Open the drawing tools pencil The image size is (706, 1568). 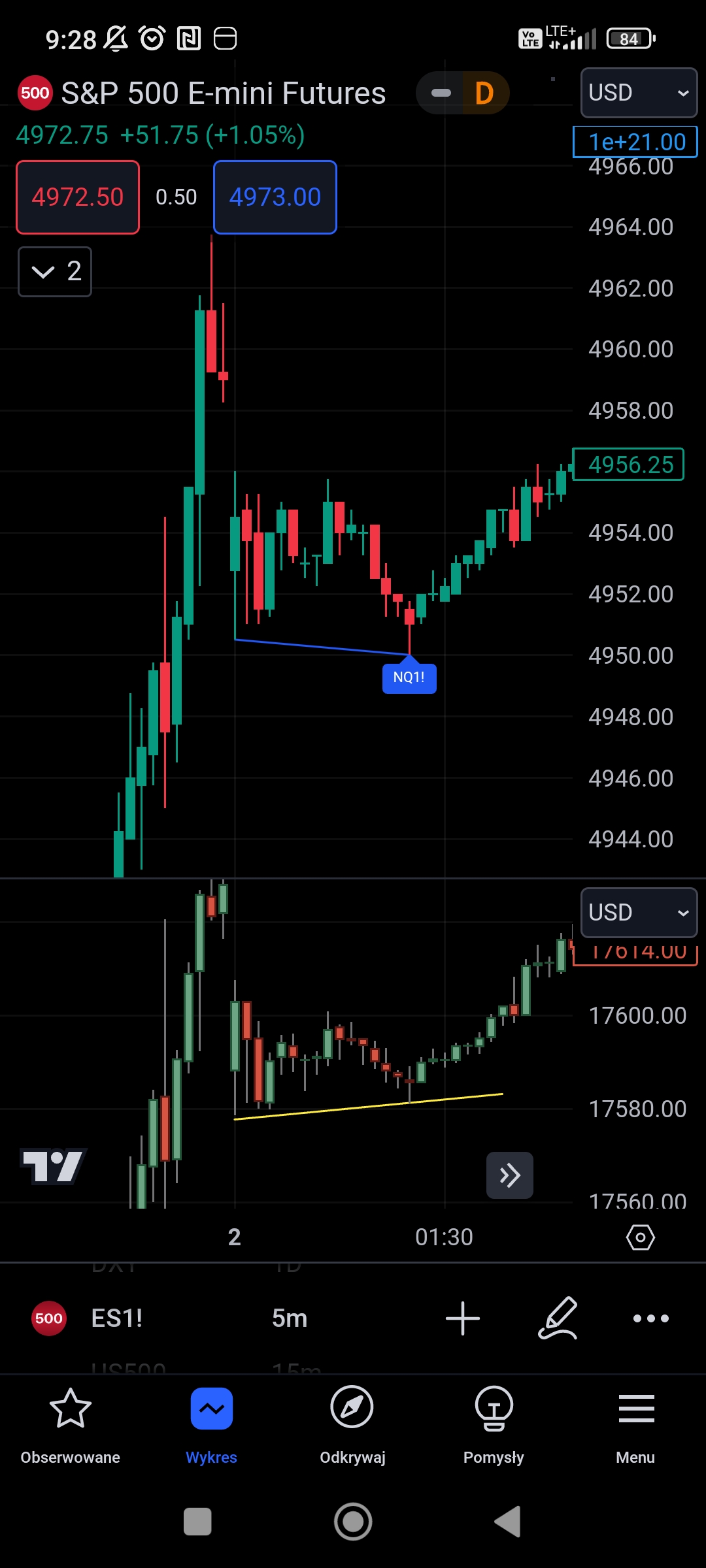(x=558, y=1318)
